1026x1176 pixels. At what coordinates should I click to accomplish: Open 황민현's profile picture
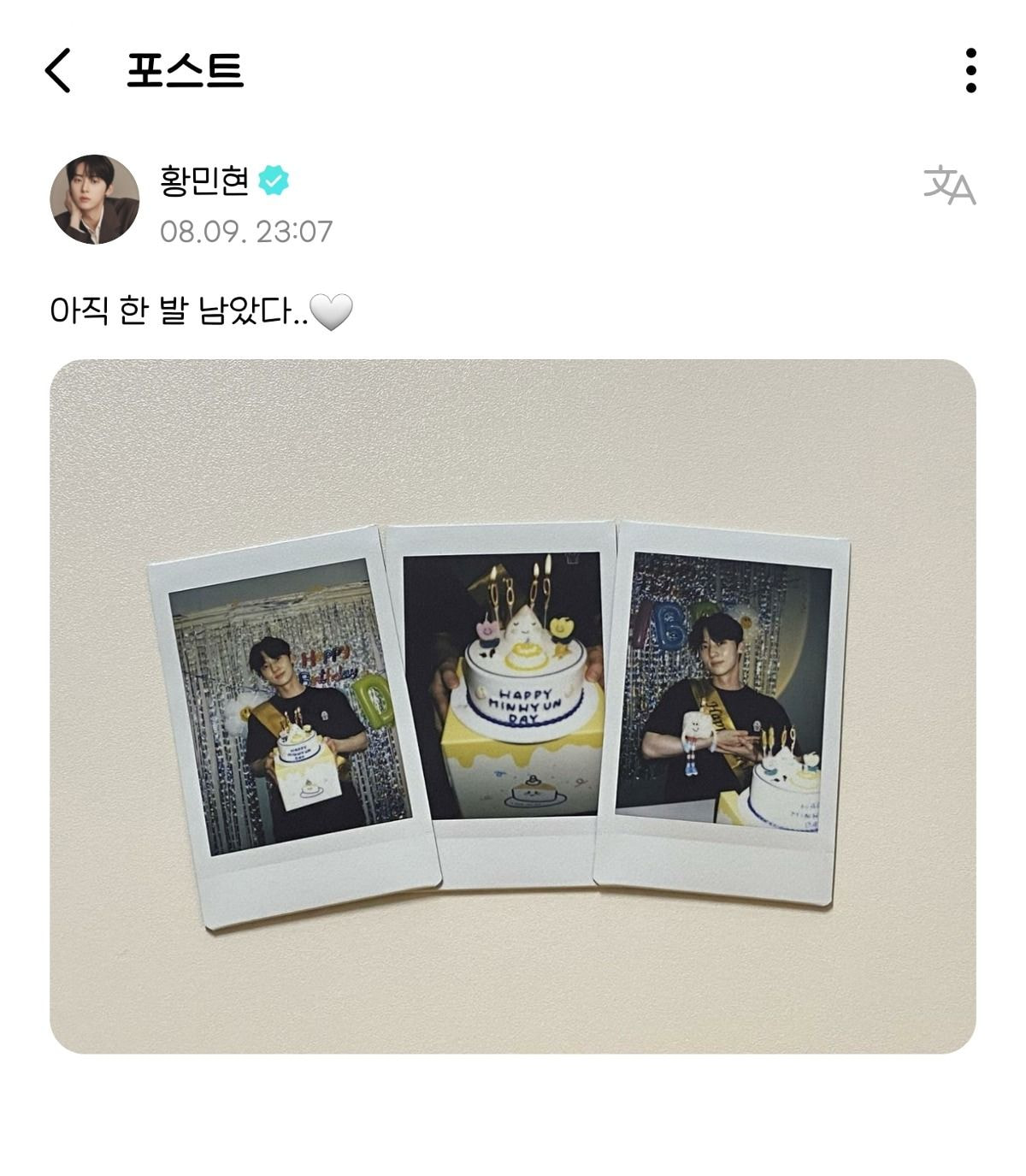[95, 199]
